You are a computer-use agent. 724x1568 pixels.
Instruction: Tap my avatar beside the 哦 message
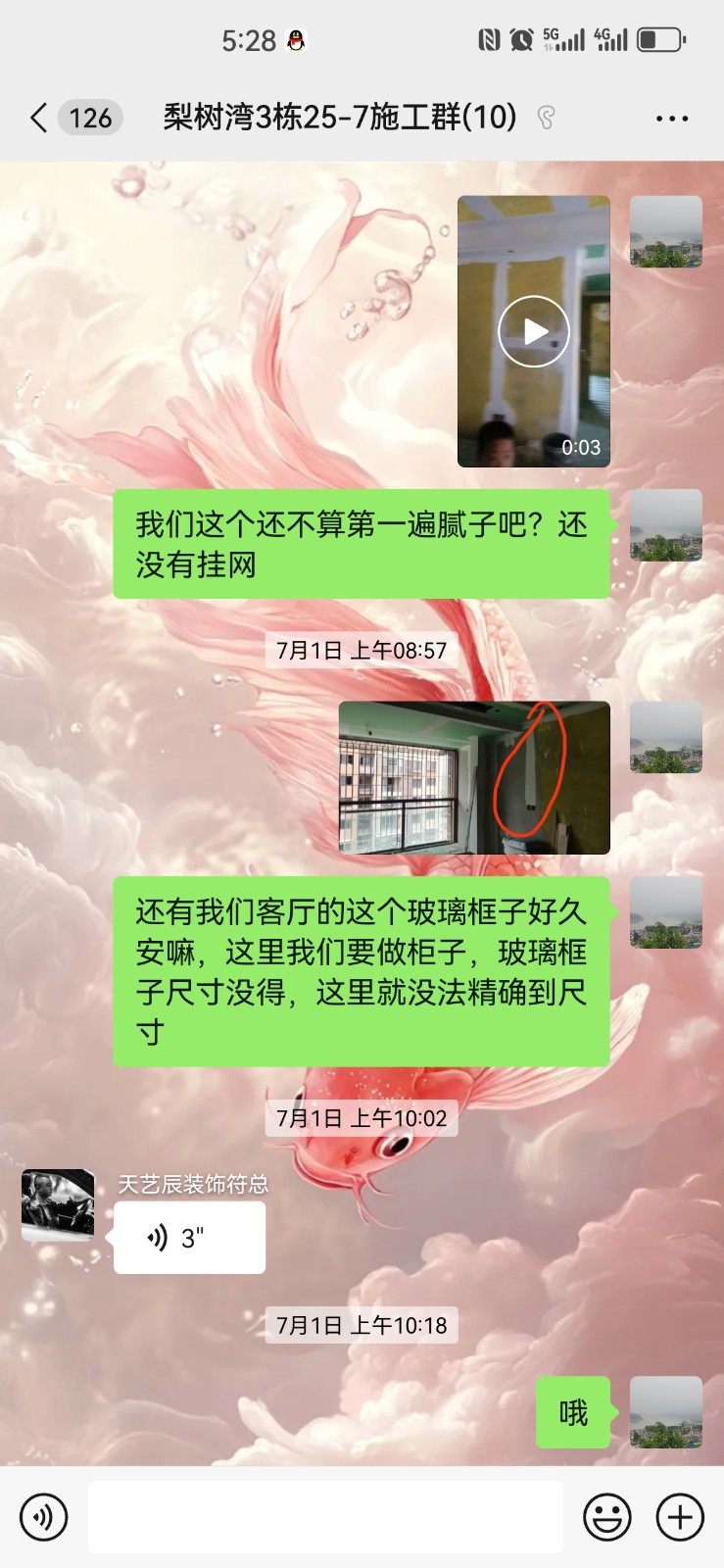coord(665,1412)
